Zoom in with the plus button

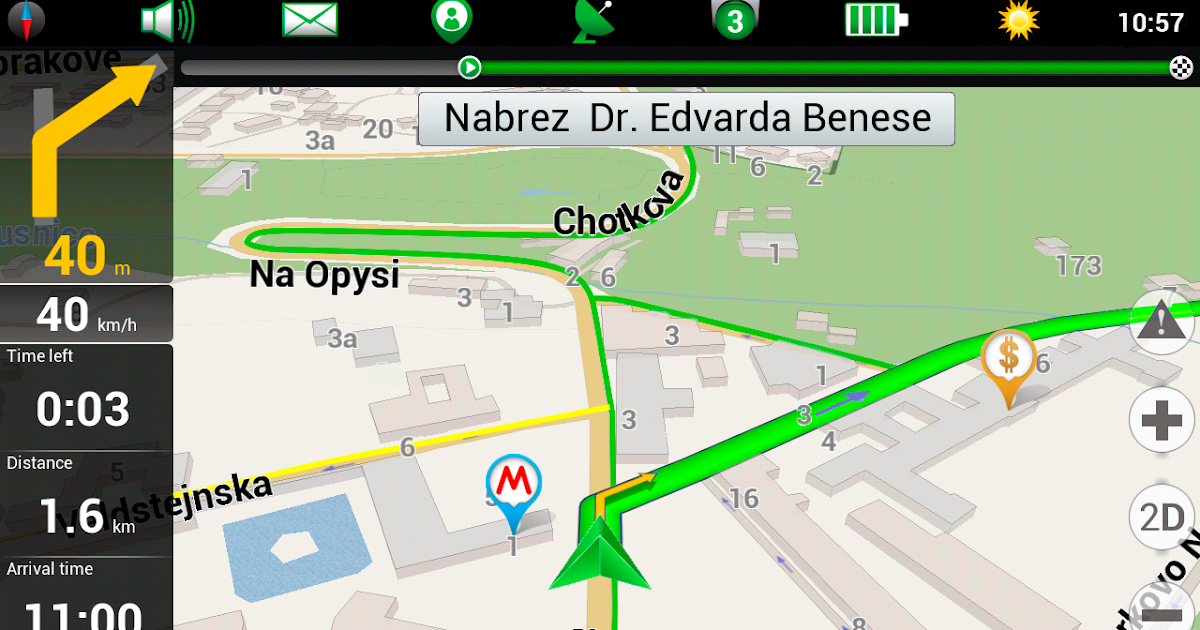click(1161, 420)
